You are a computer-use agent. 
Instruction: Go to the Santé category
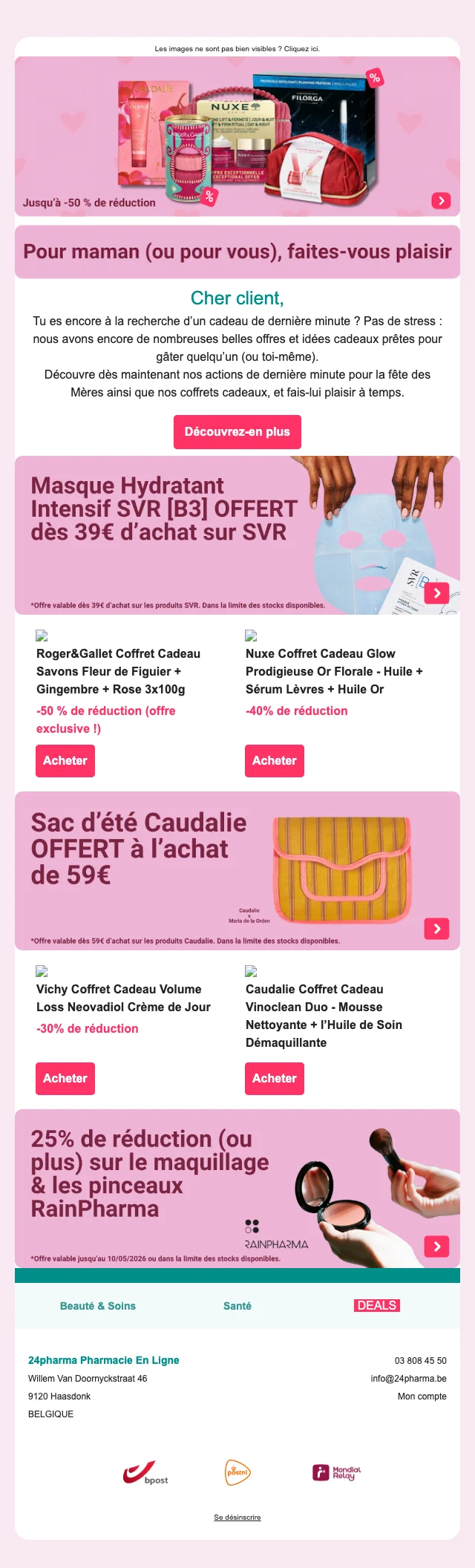coord(237,1306)
